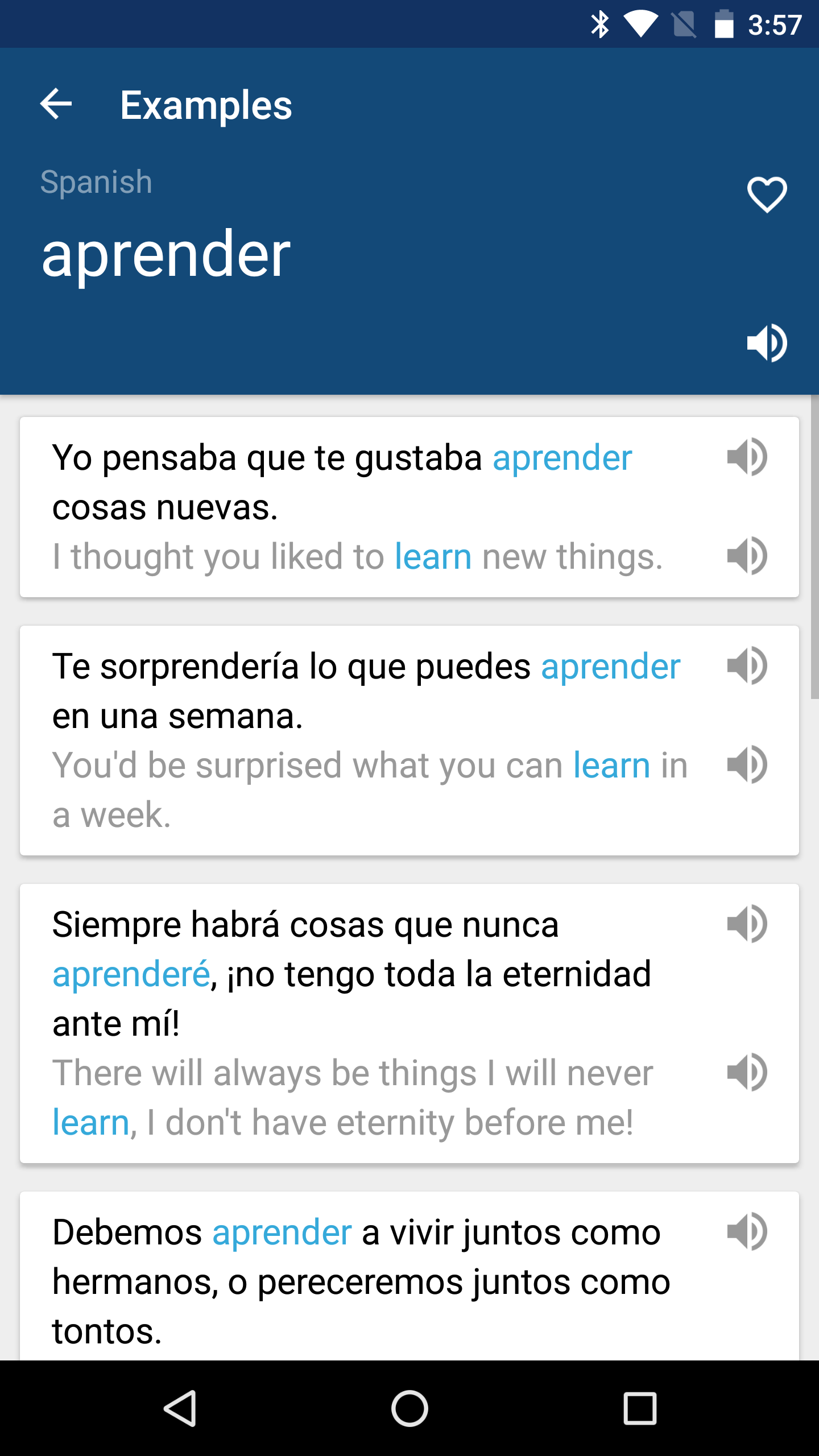Play audio for 'Siempre habrá cosas que nunca aprenderé'

[747, 924]
